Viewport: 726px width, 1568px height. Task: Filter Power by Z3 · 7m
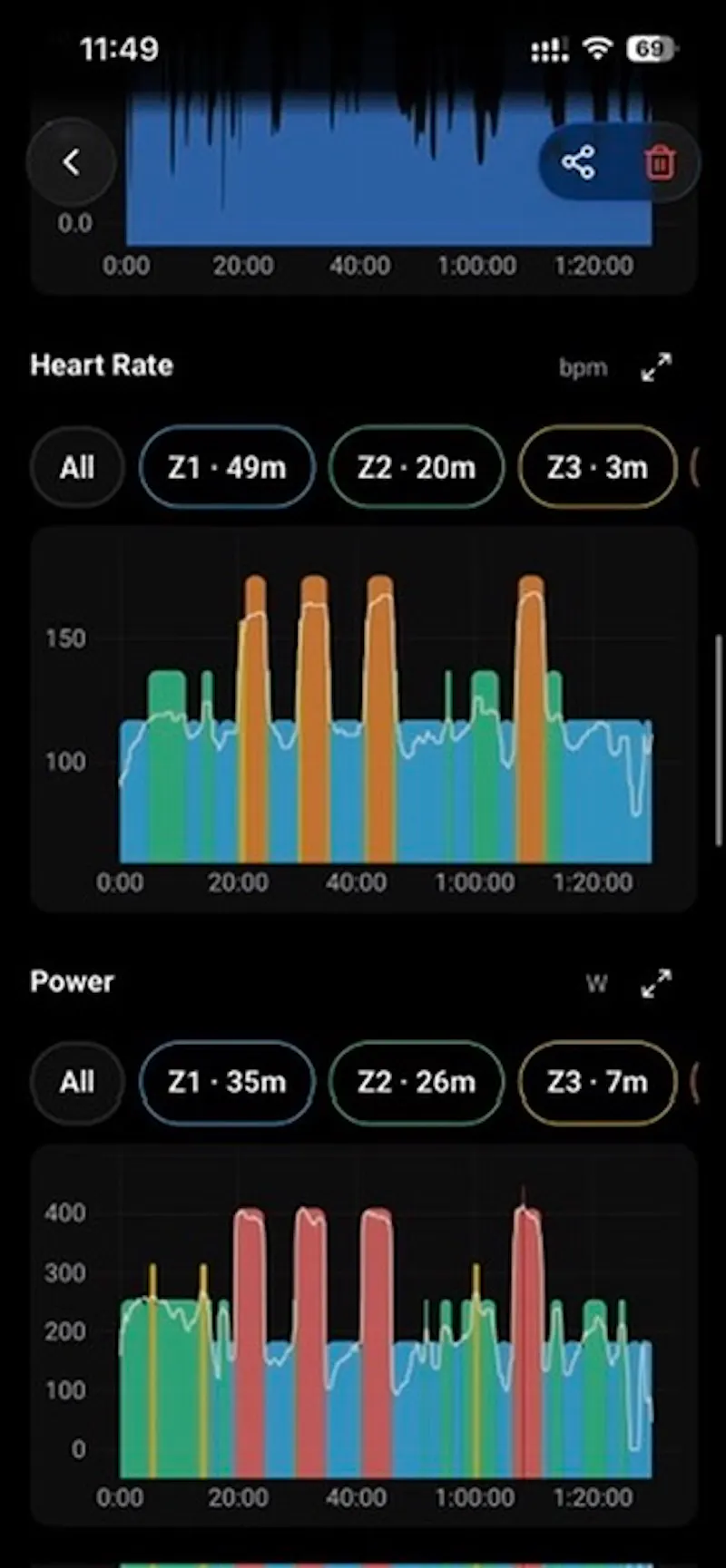597,1081
